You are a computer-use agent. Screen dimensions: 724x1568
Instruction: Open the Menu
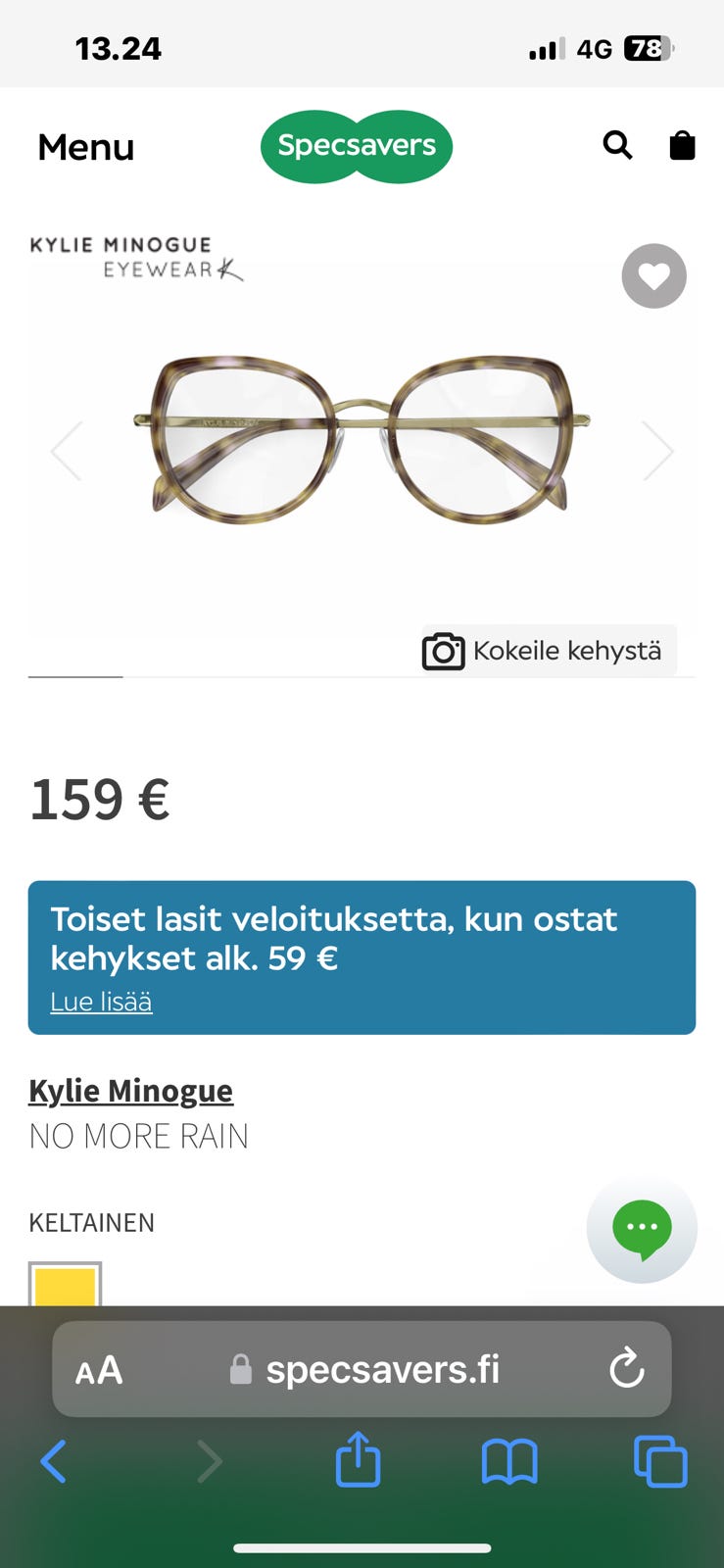click(85, 147)
